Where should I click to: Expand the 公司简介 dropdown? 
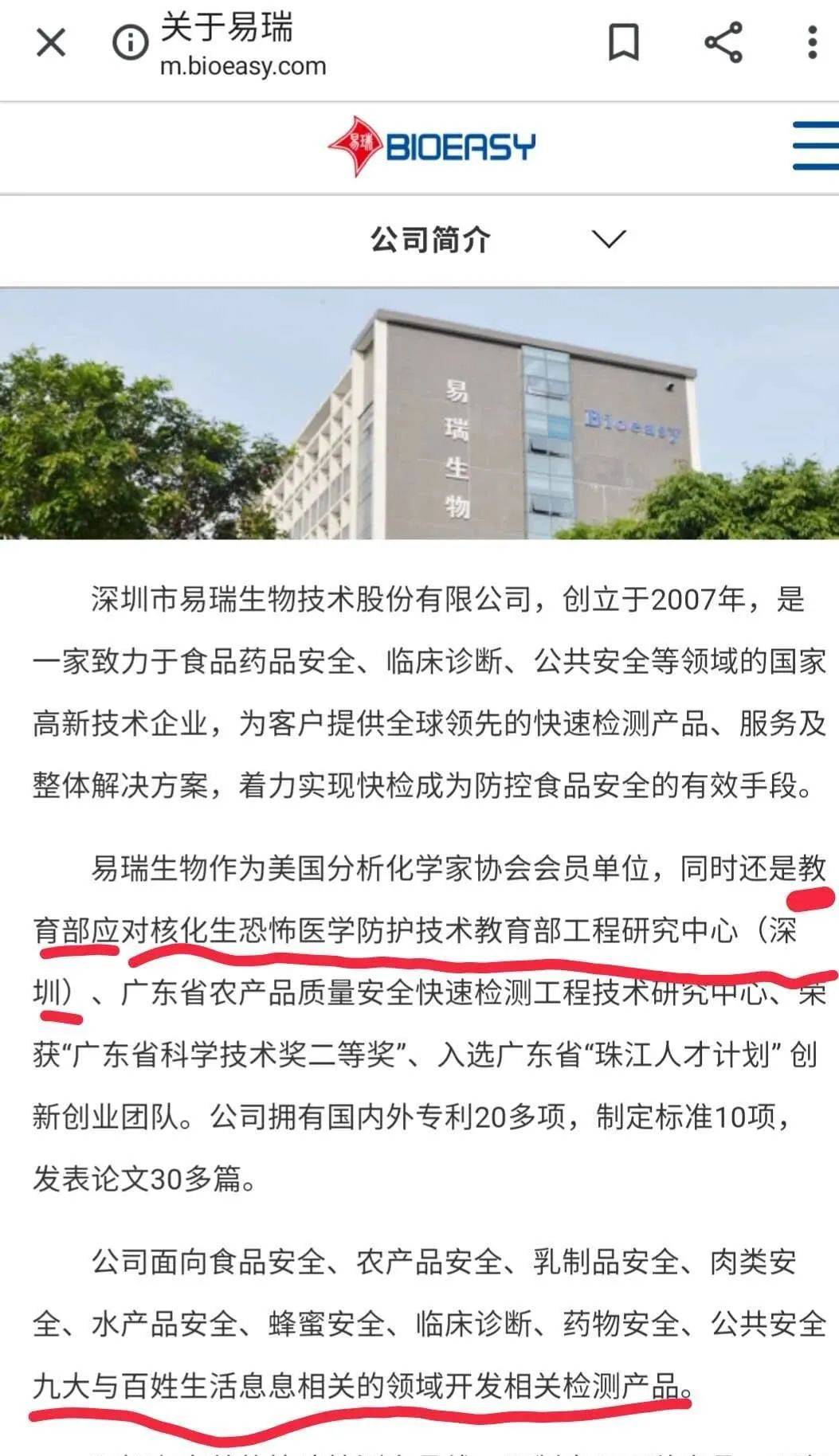click(x=609, y=238)
